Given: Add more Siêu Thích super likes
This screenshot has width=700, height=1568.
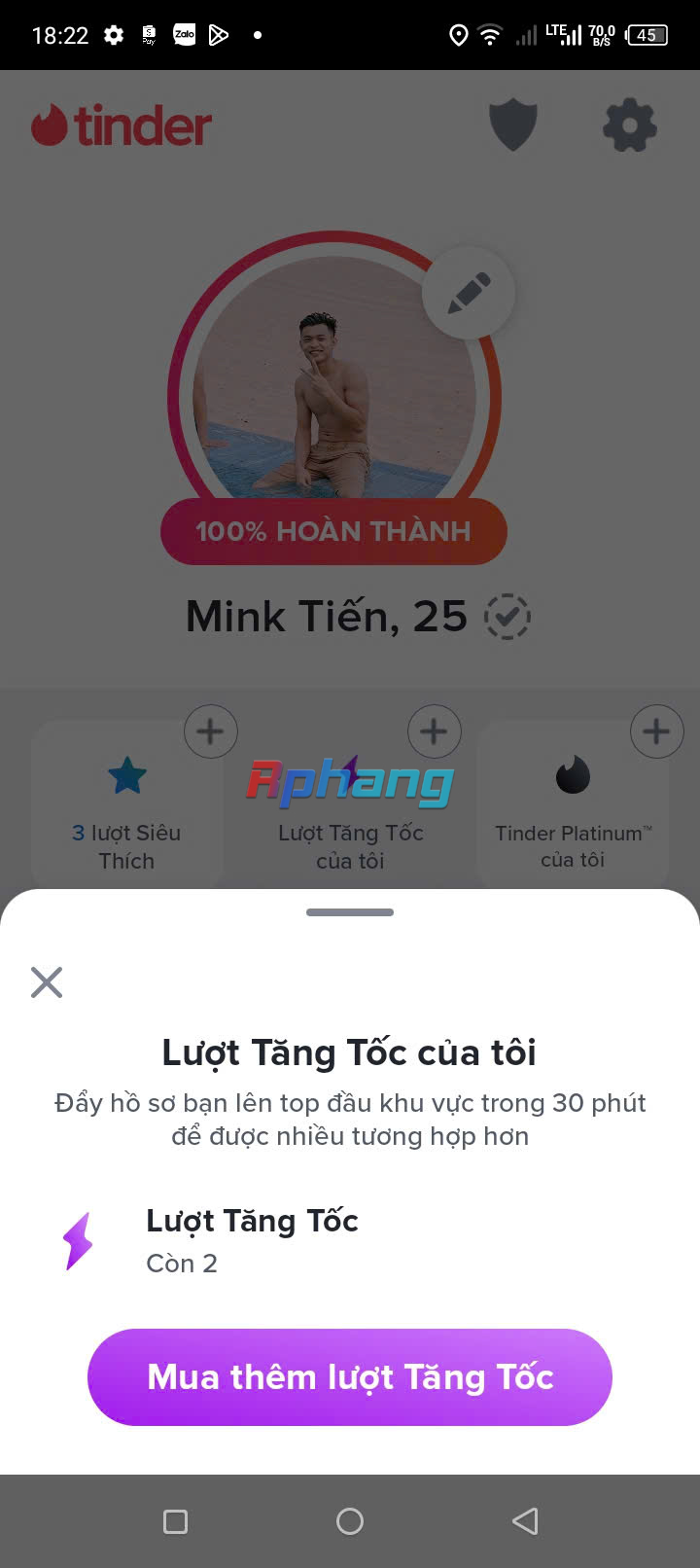Looking at the screenshot, I should tap(210, 731).
